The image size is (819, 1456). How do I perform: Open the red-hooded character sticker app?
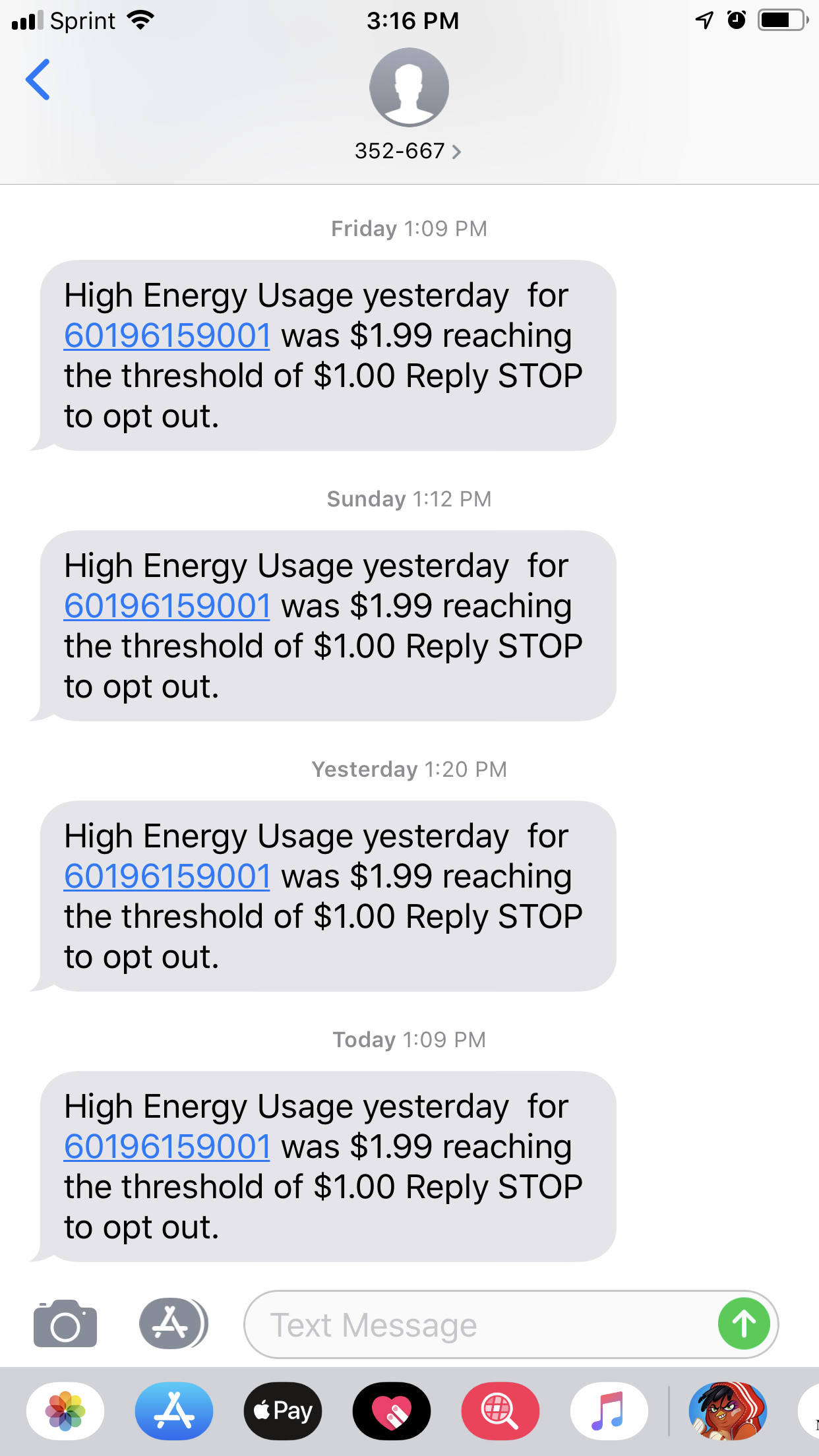tap(728, 1411)
